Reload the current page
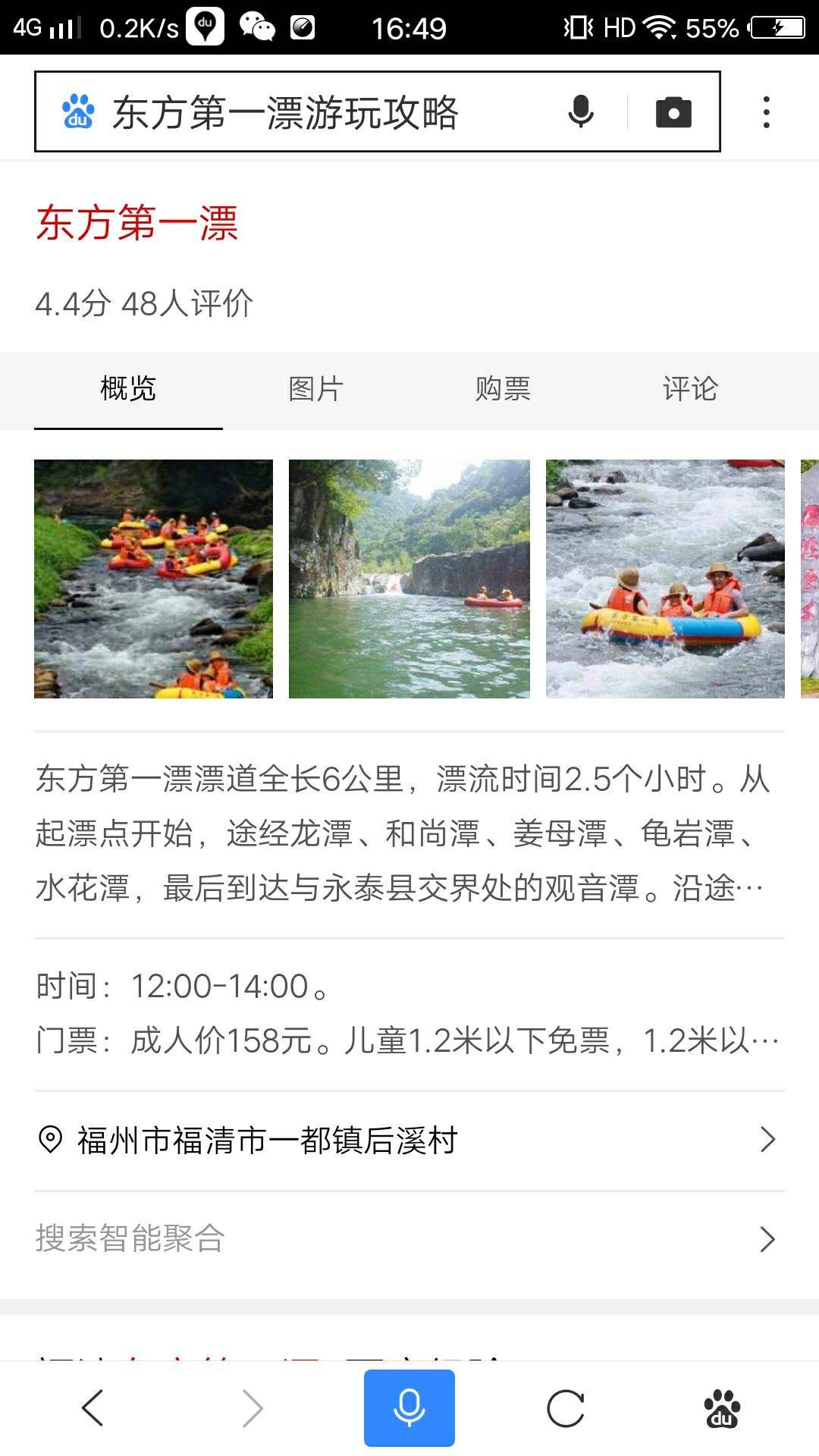The image size is (819, 1456). tap(566, 1408)
